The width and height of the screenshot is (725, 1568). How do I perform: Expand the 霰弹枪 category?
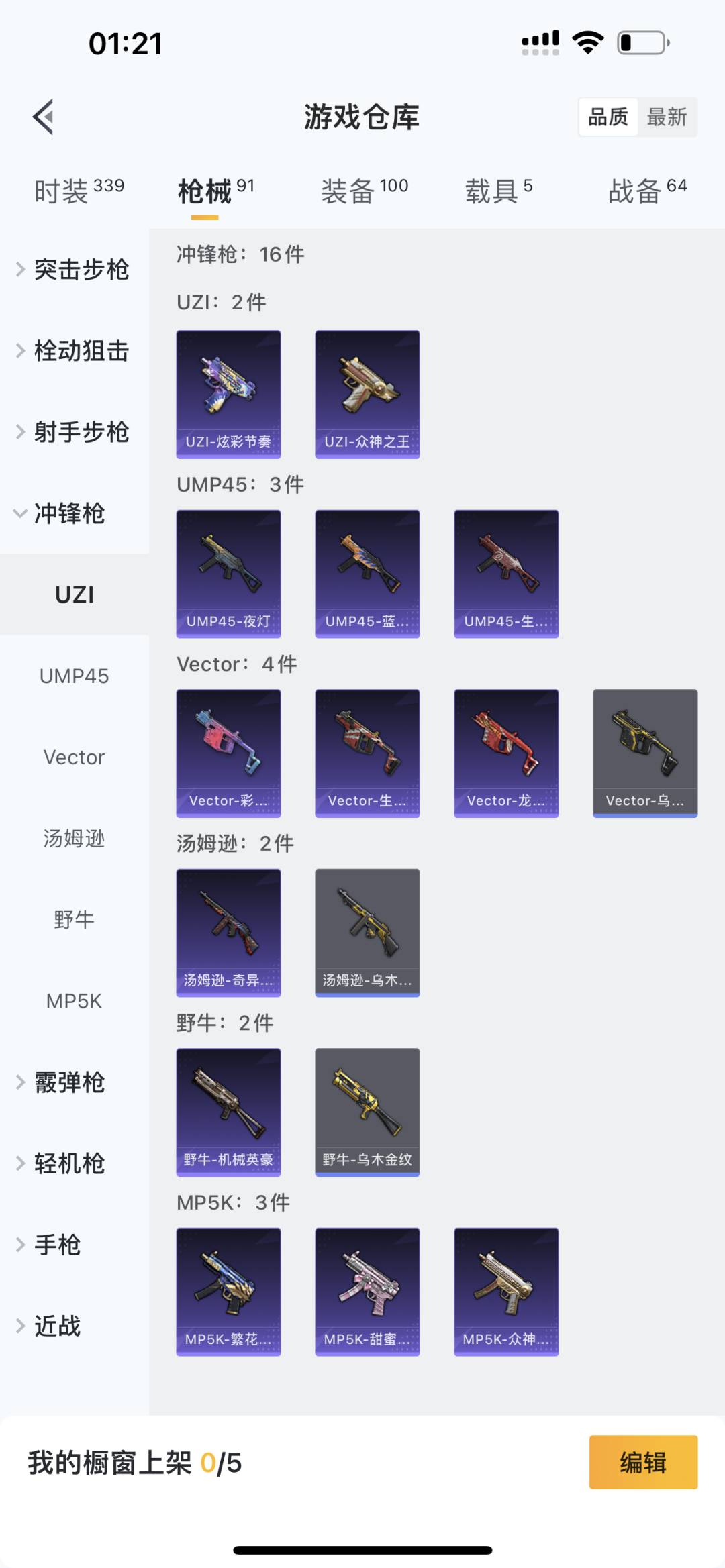pos(74,1082)
